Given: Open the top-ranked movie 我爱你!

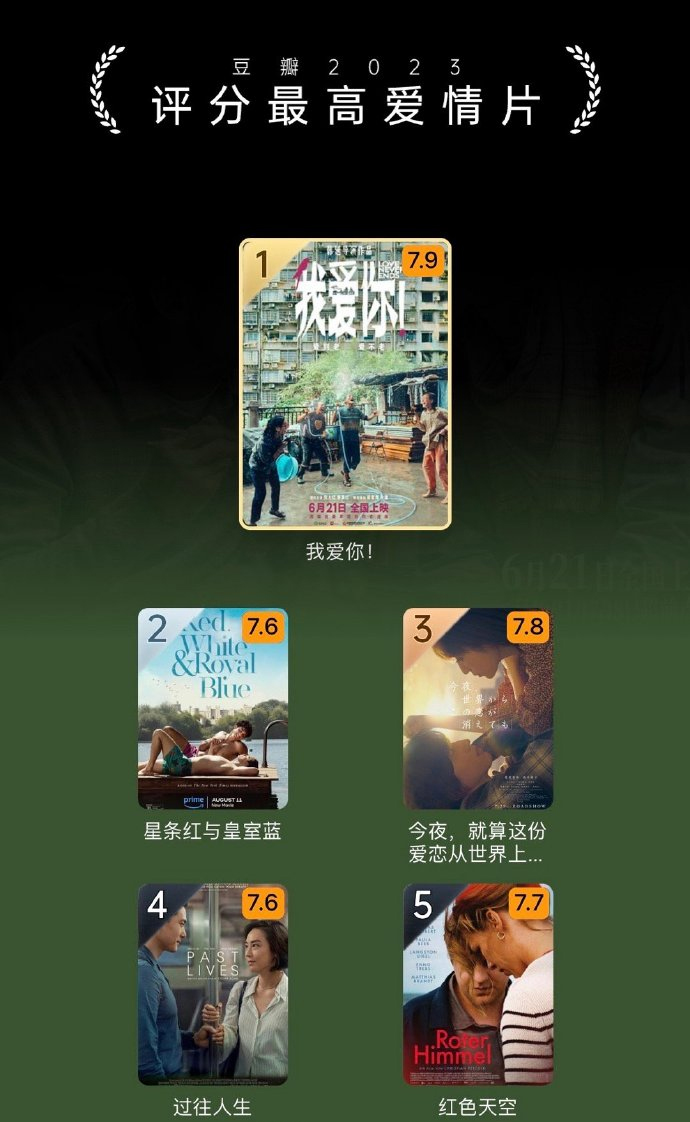Looking at the screenshot, I should [x=345, y=383].
